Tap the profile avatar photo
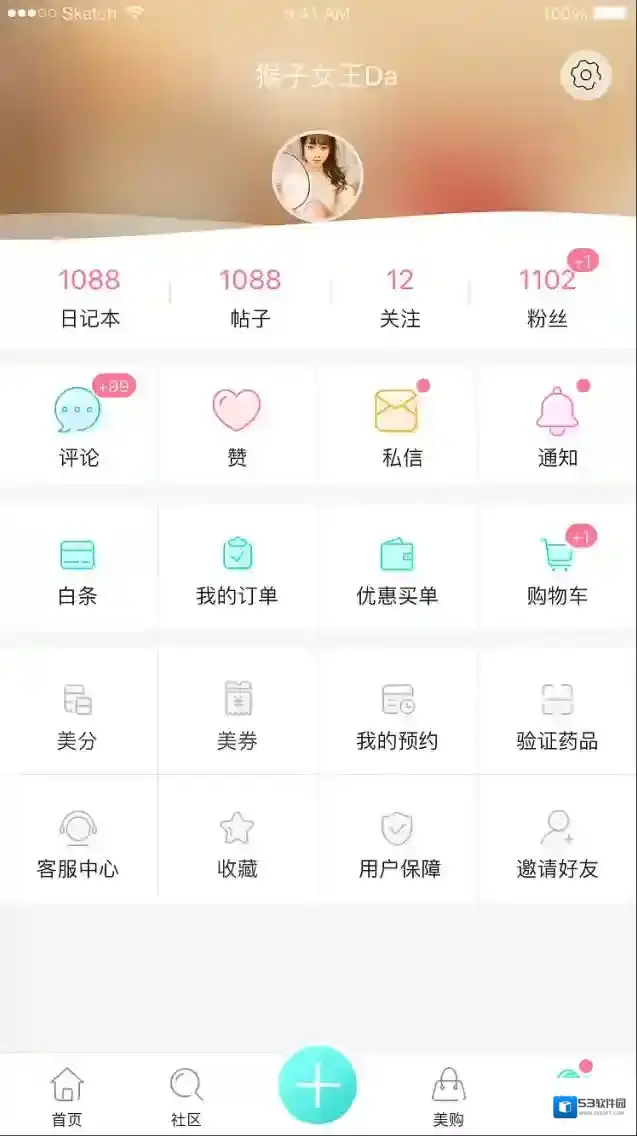The height and width of the screenshot is (1136, 637). tap(317, 177)
